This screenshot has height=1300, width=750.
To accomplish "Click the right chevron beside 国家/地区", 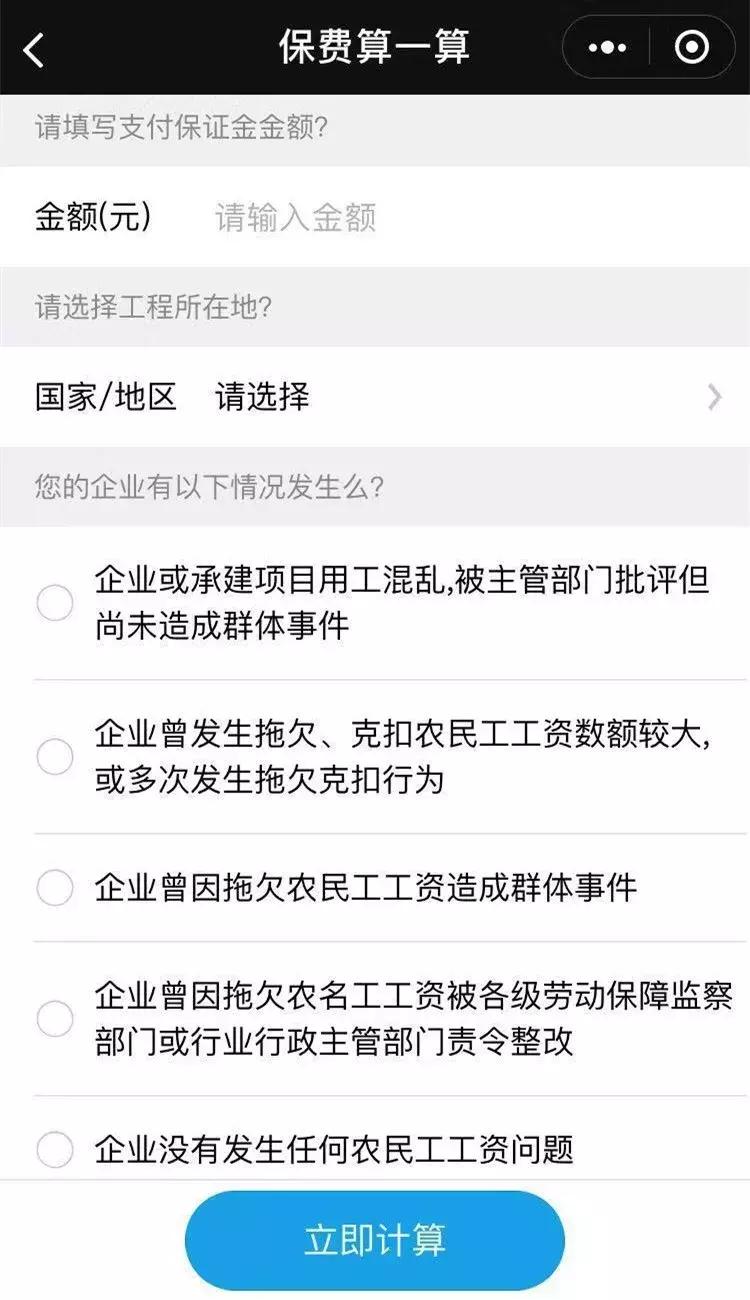I will [x=716, y=397].
